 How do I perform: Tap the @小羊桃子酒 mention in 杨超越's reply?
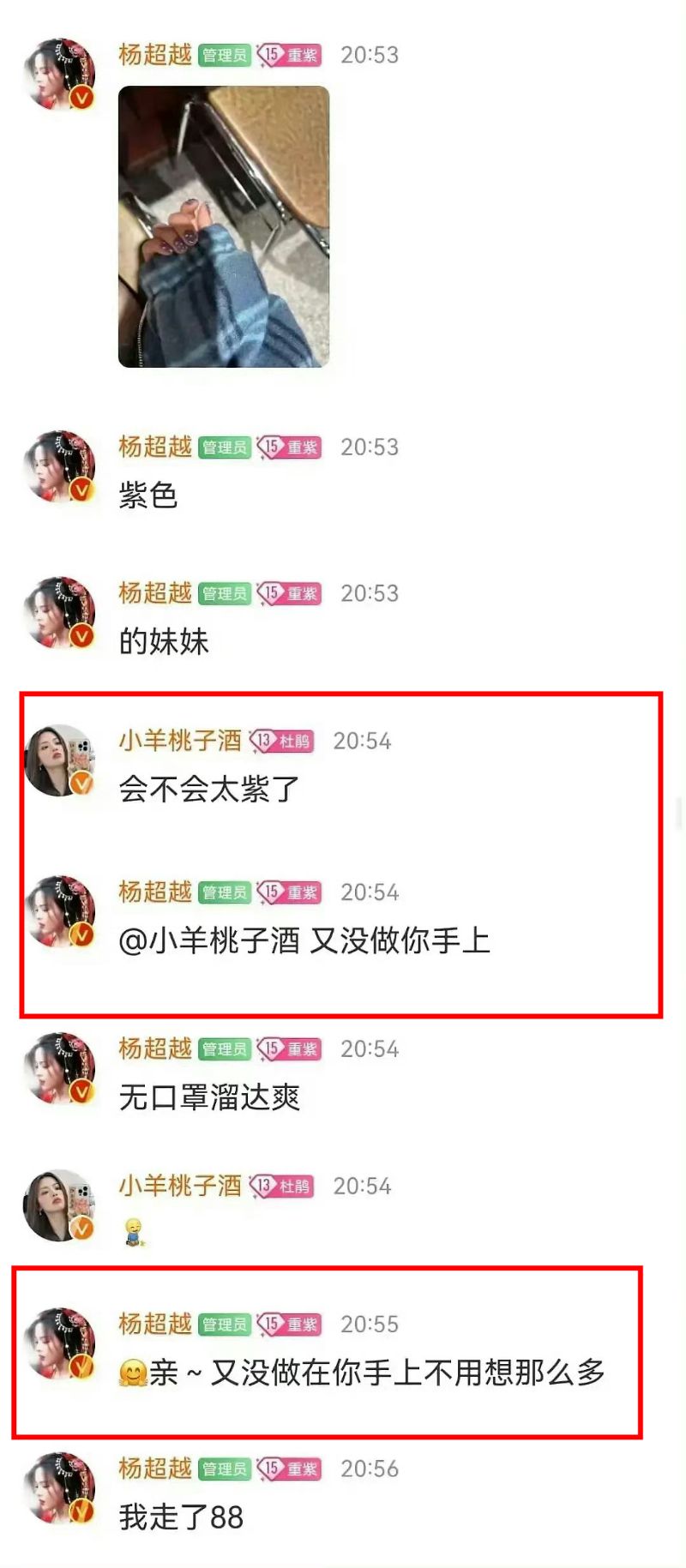pyautogui.click(x=209, y=941)
